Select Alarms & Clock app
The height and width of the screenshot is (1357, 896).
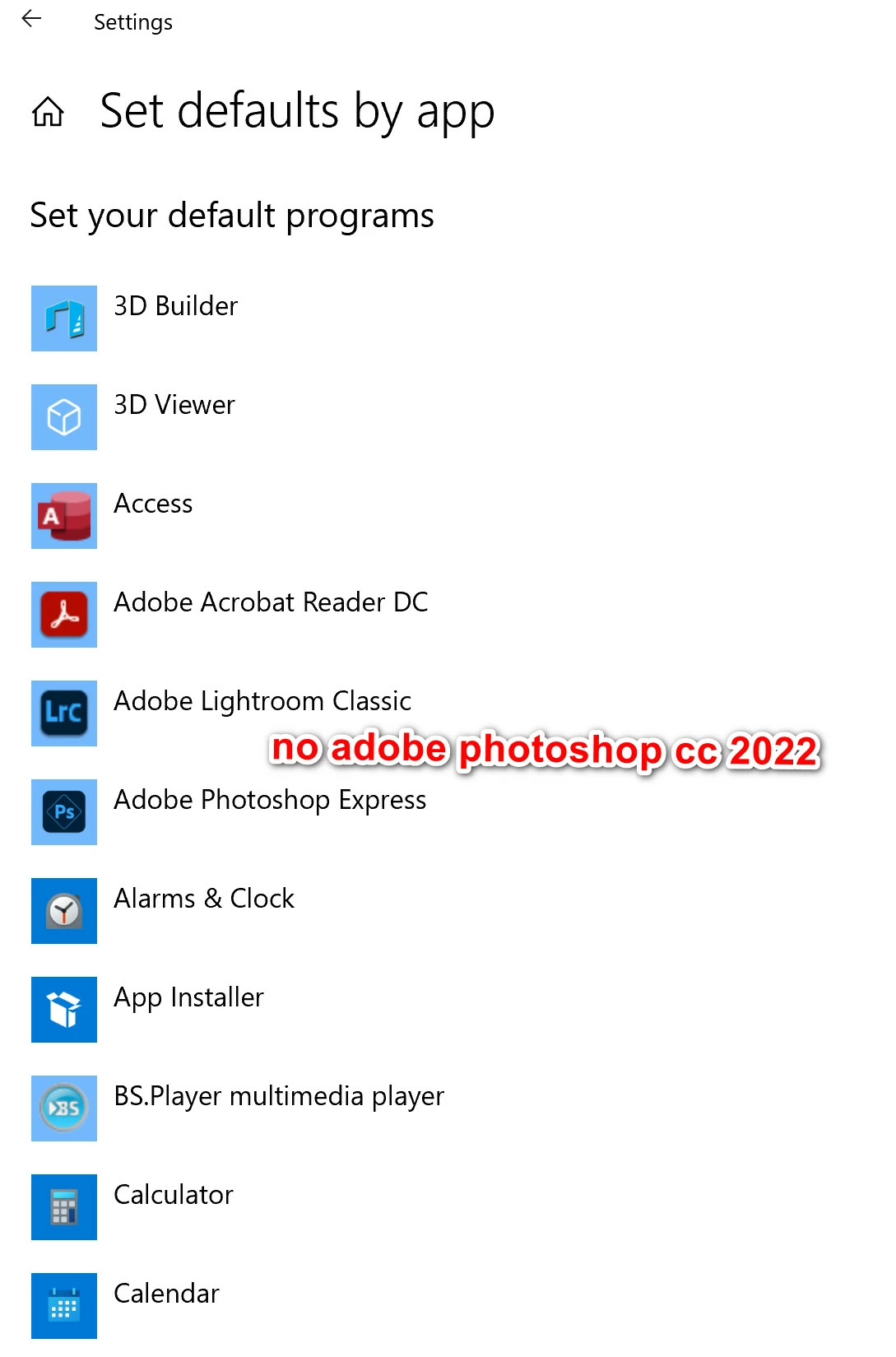coord(203,899)
